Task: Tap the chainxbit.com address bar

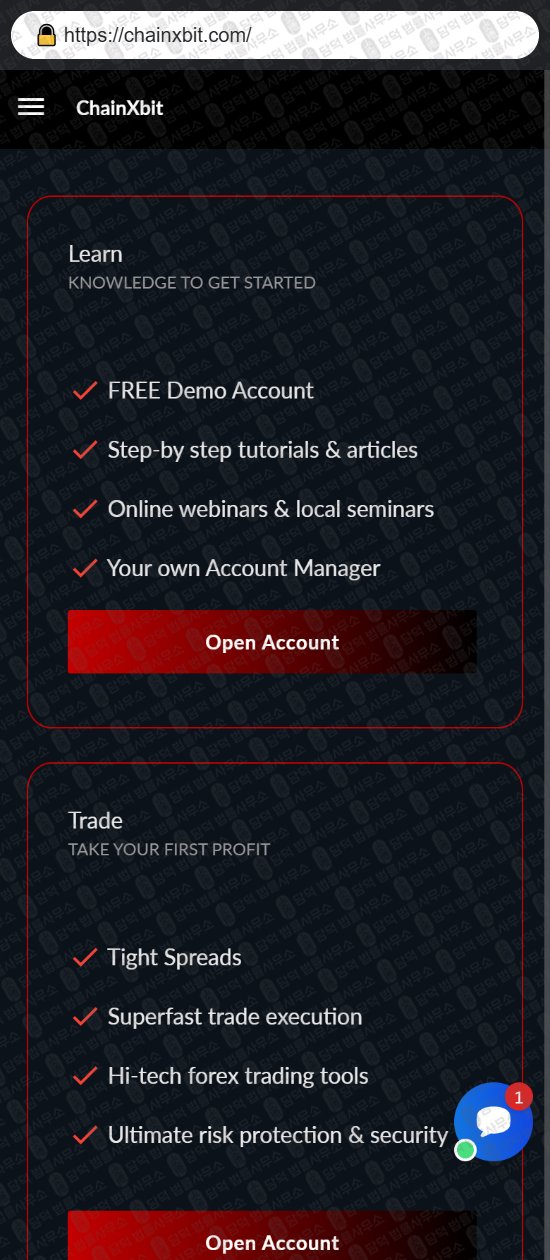Action: click(275, 35)
